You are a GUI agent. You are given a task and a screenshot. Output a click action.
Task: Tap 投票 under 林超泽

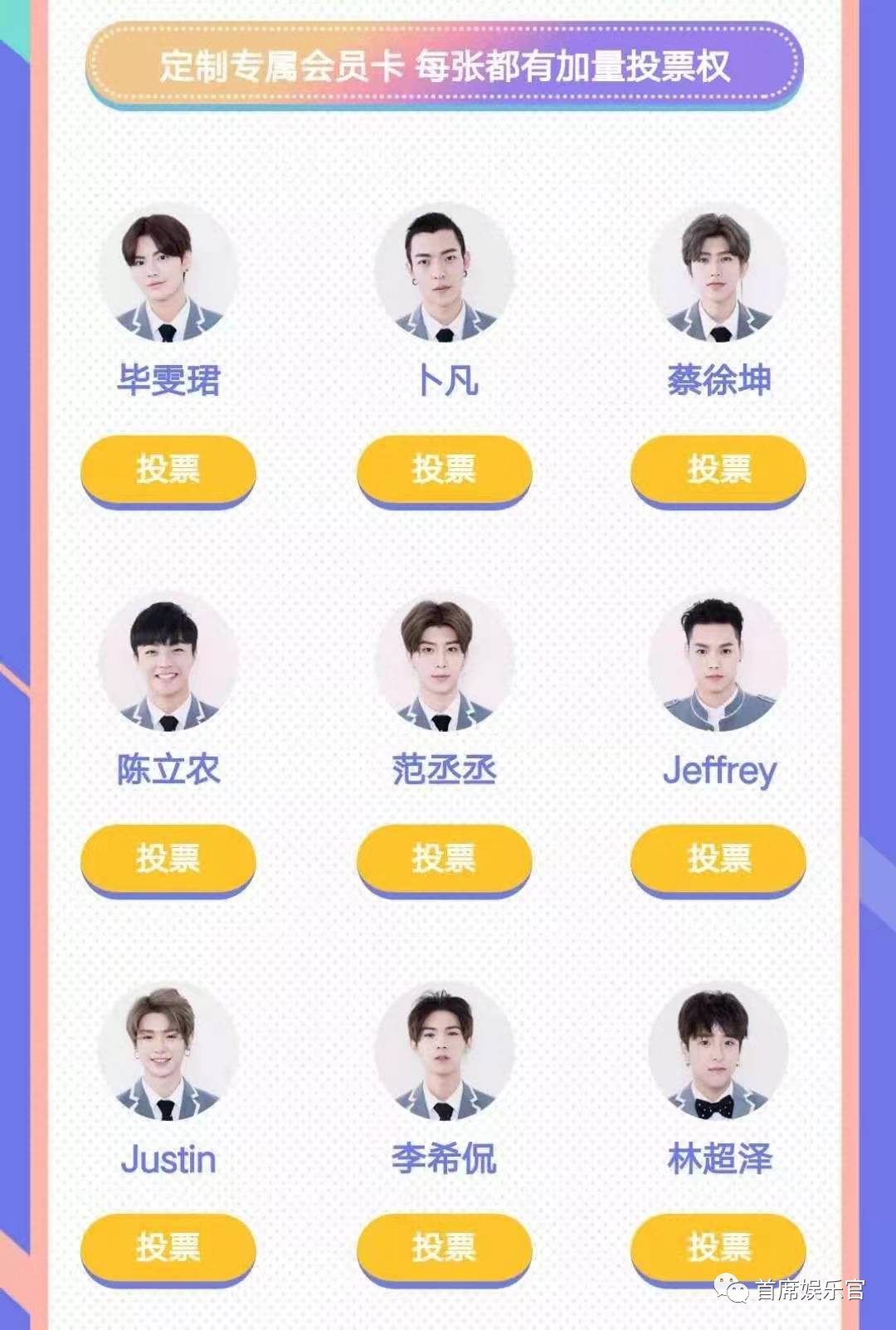718,1246
